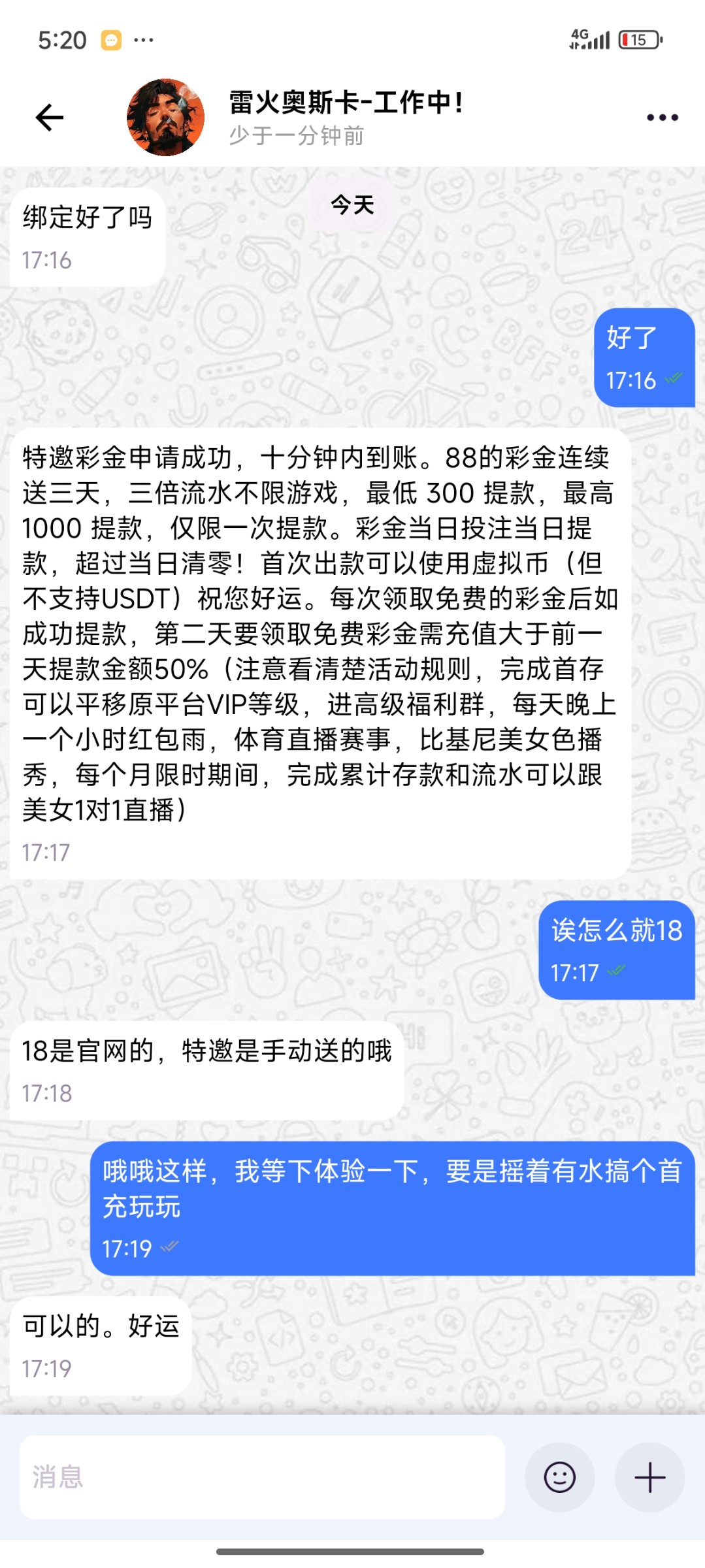This screenshot has height=1568, width=705.
Task: Open the three-dot chat options menu
Action: [x=662, y=118]
